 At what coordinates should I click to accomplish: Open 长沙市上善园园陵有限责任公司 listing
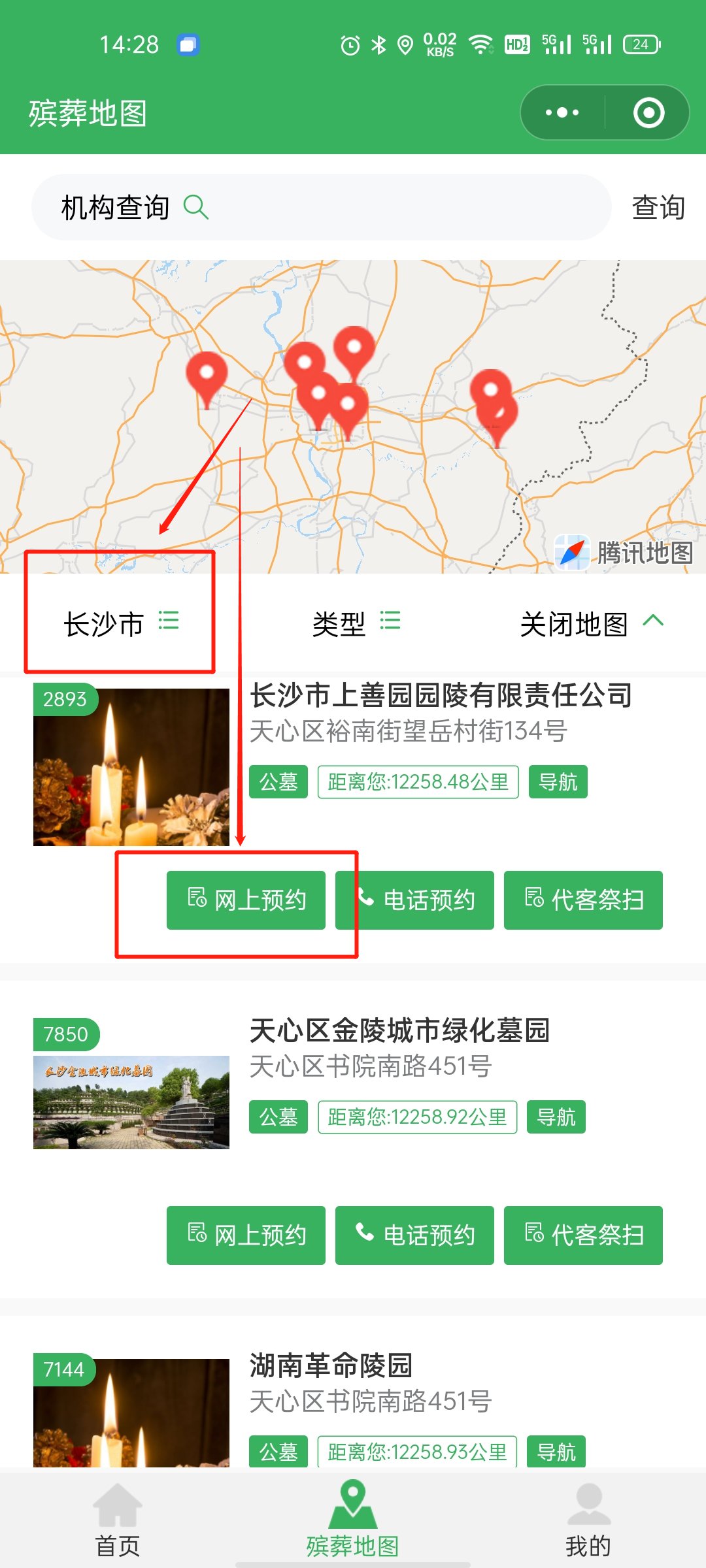pyautogui.click(x=441, y=695)
